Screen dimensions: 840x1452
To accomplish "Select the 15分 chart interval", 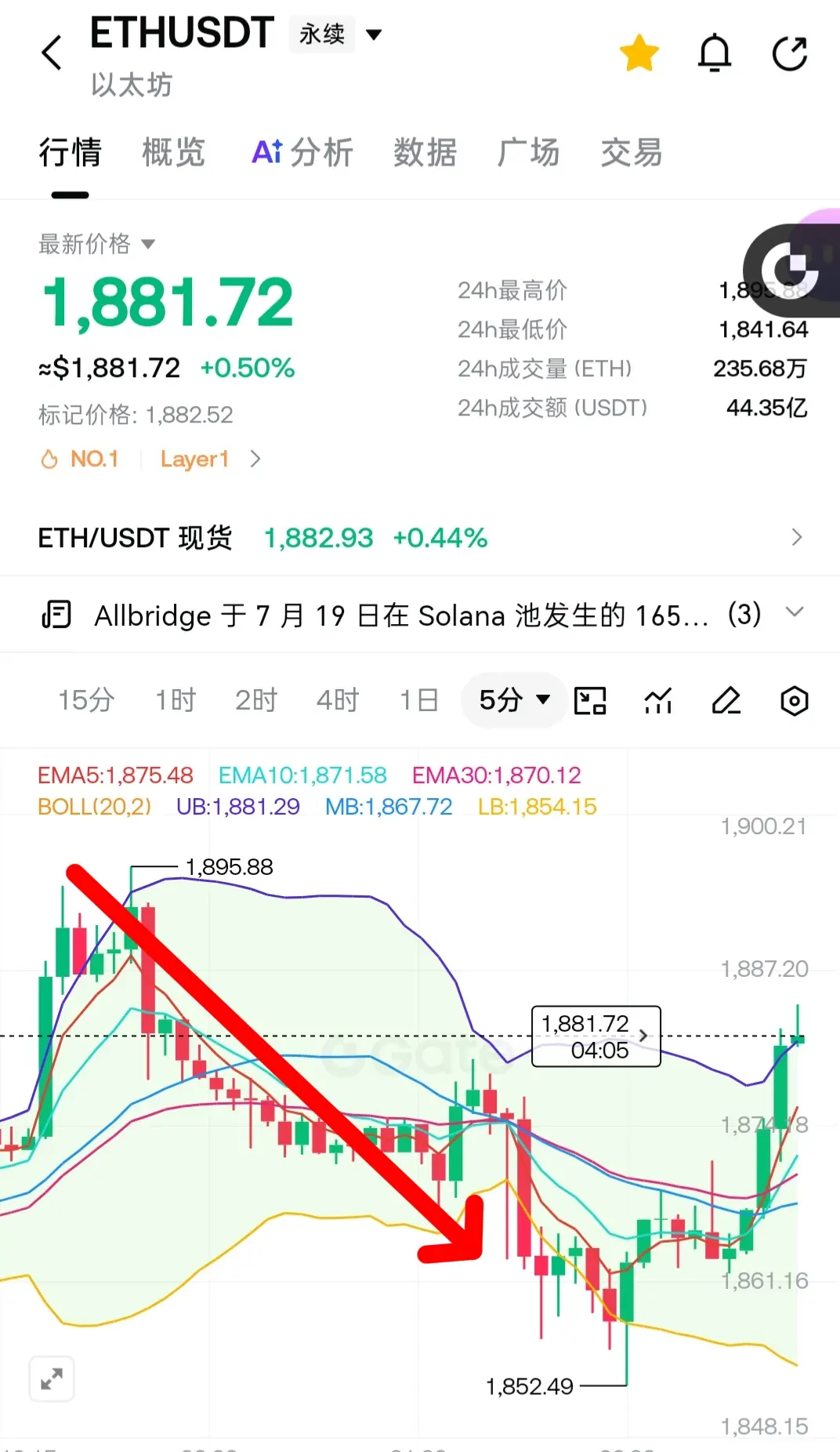I will coord(86,700).
